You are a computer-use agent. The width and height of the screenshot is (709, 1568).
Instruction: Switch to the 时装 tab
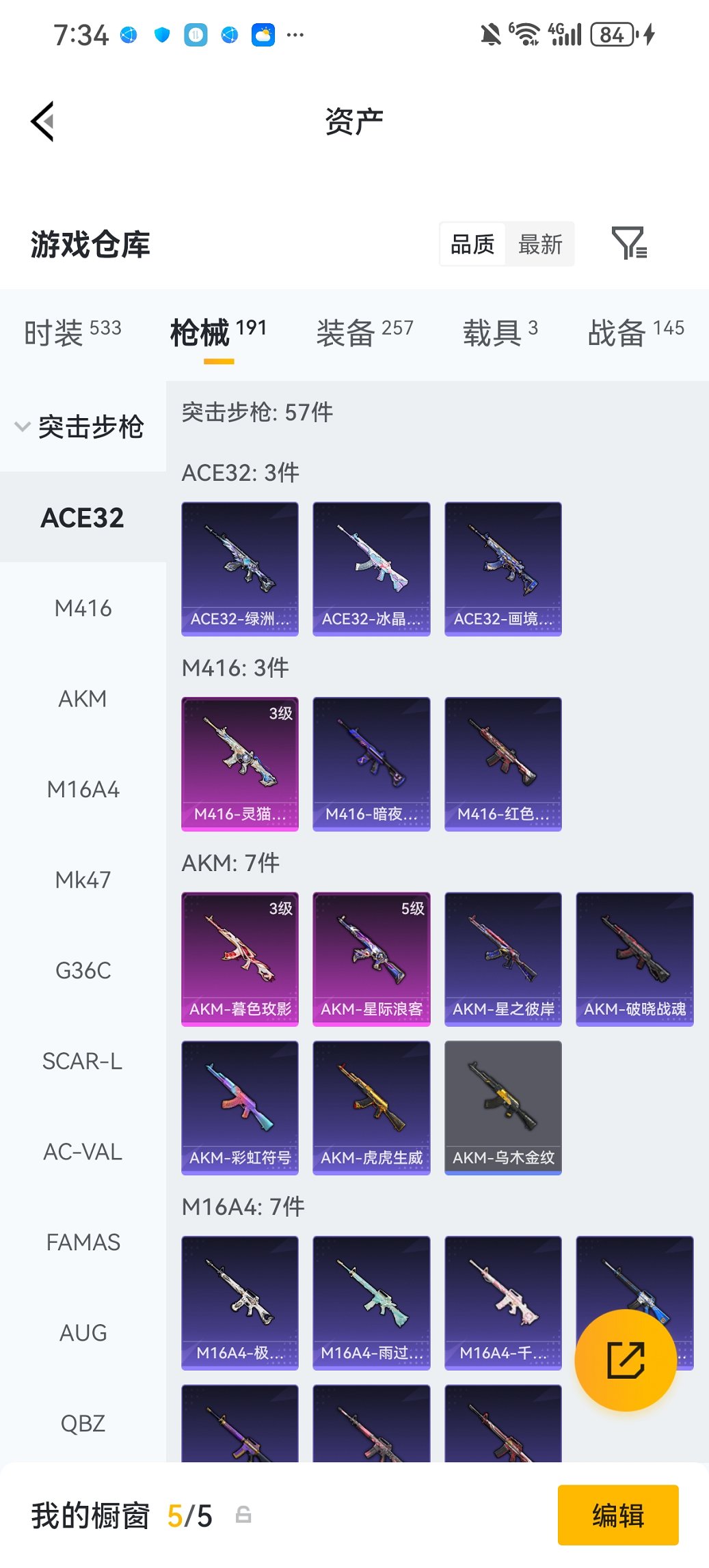72,333
